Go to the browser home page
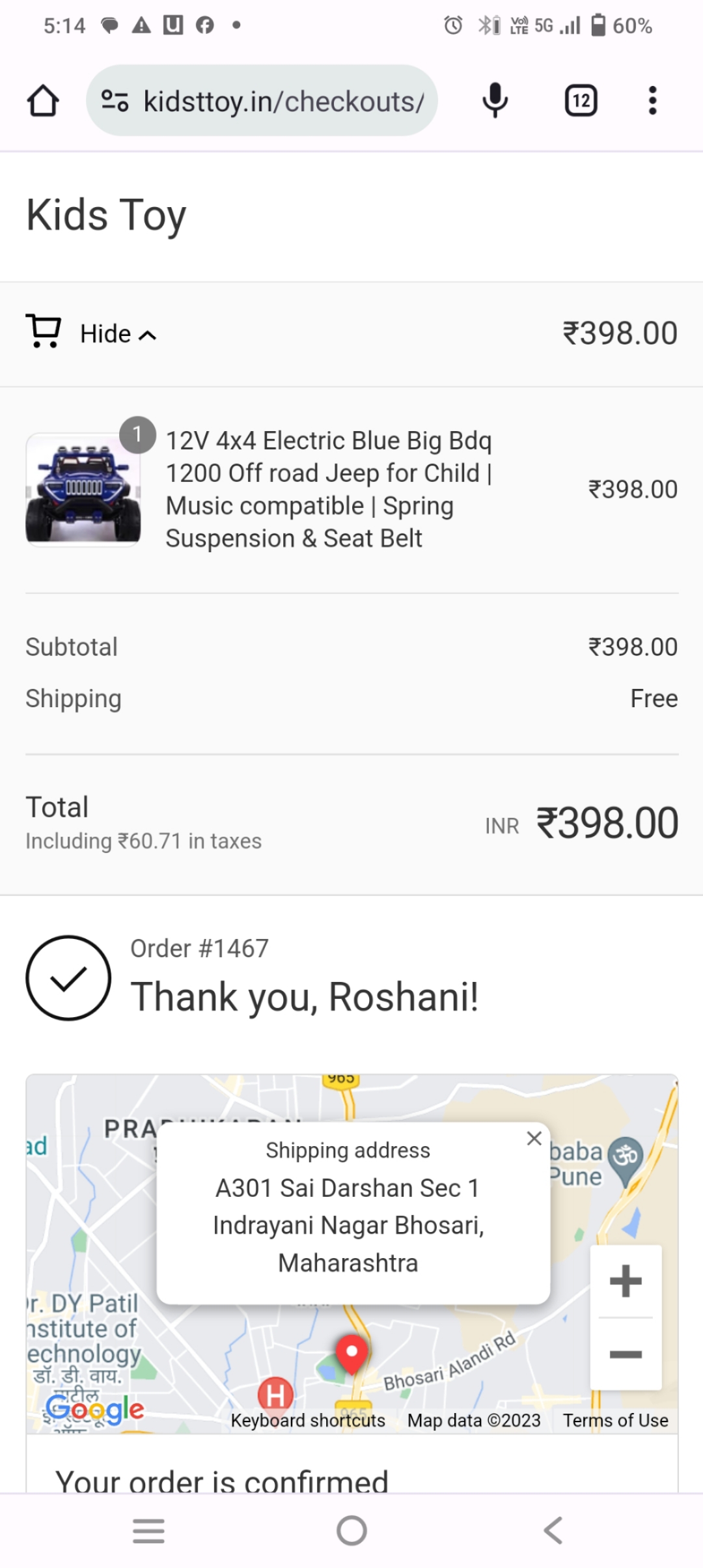The width and height of the screenshot is (703, 1568). [43, 101]
